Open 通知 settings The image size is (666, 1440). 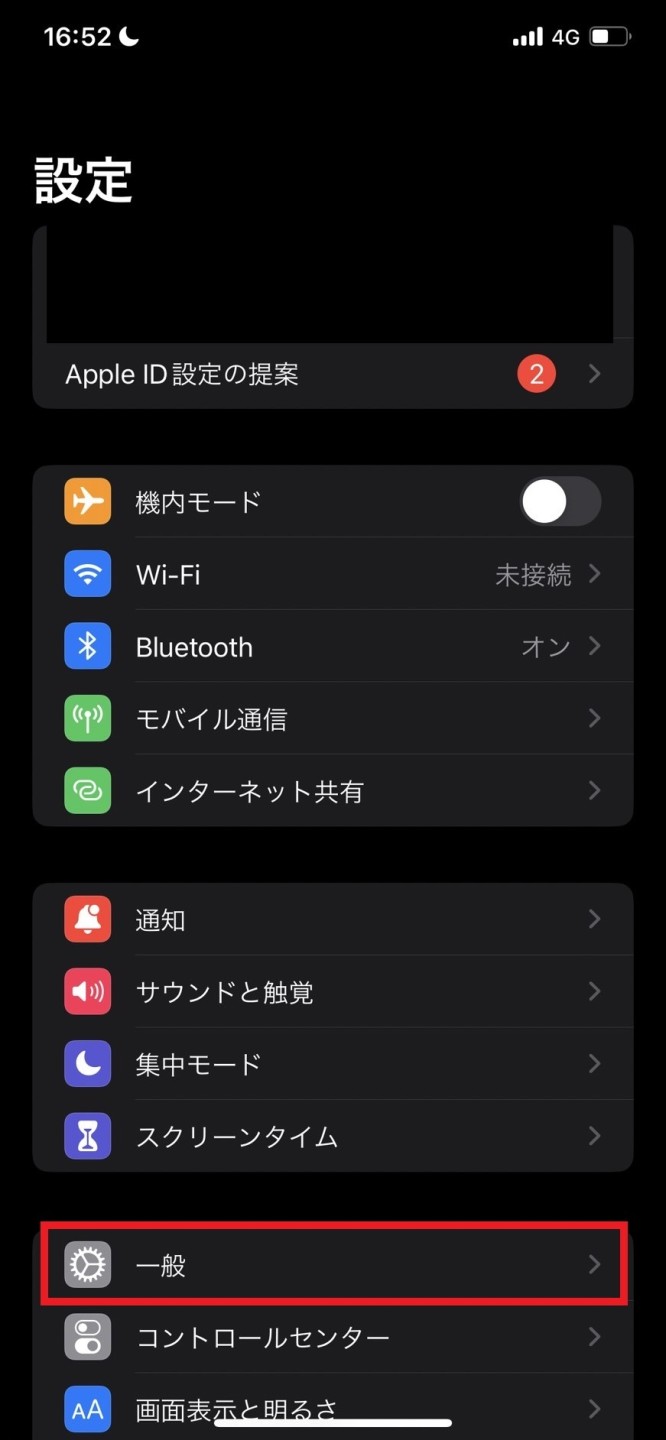click(332, 920)
